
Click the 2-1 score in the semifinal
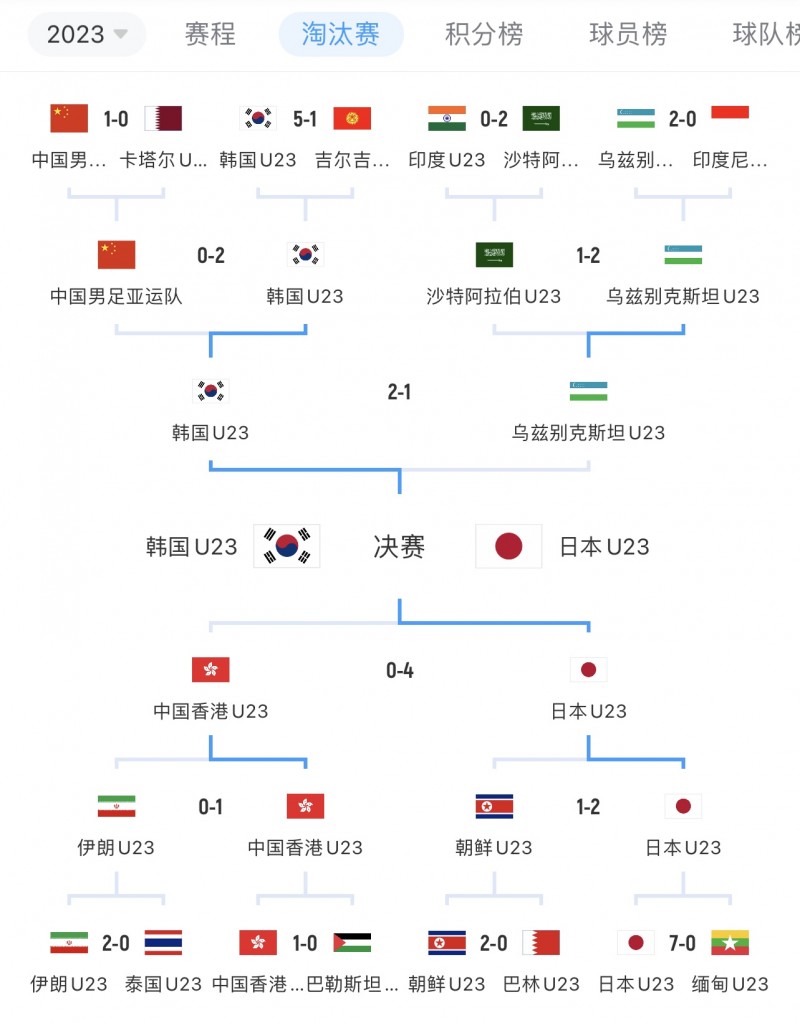tap(400, 392)
